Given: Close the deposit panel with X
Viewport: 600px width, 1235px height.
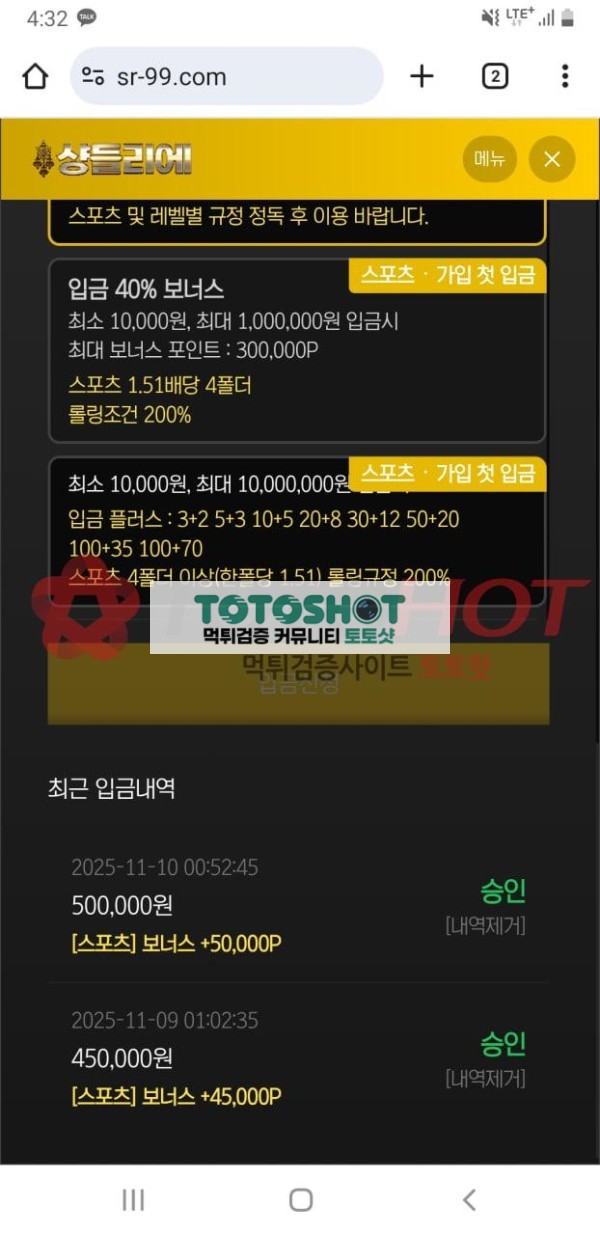Looking at the screenshot, I should [552, 159].
